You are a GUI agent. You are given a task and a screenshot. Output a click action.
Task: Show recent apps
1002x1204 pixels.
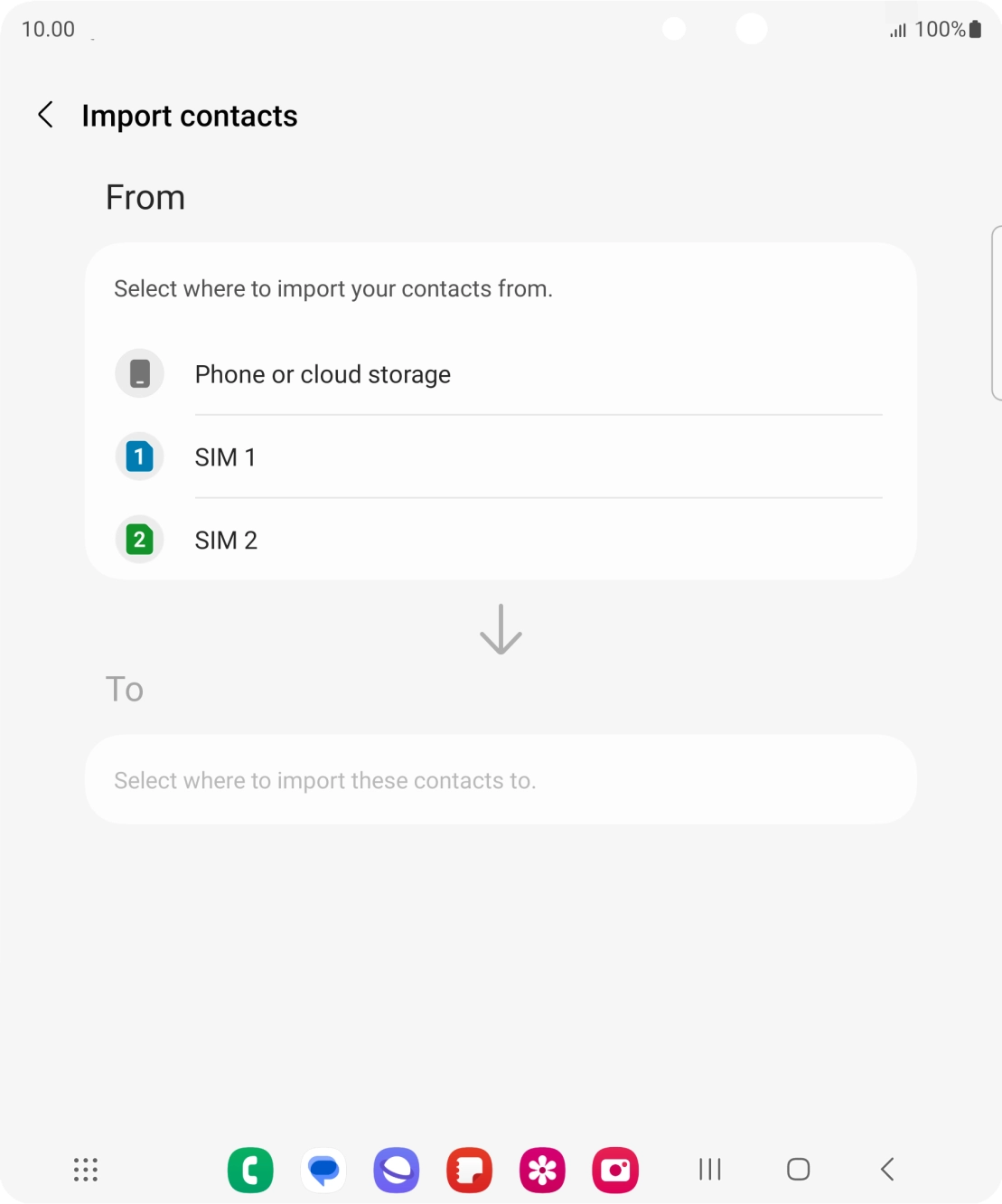pyautogui.click(x=710, y=1170)
